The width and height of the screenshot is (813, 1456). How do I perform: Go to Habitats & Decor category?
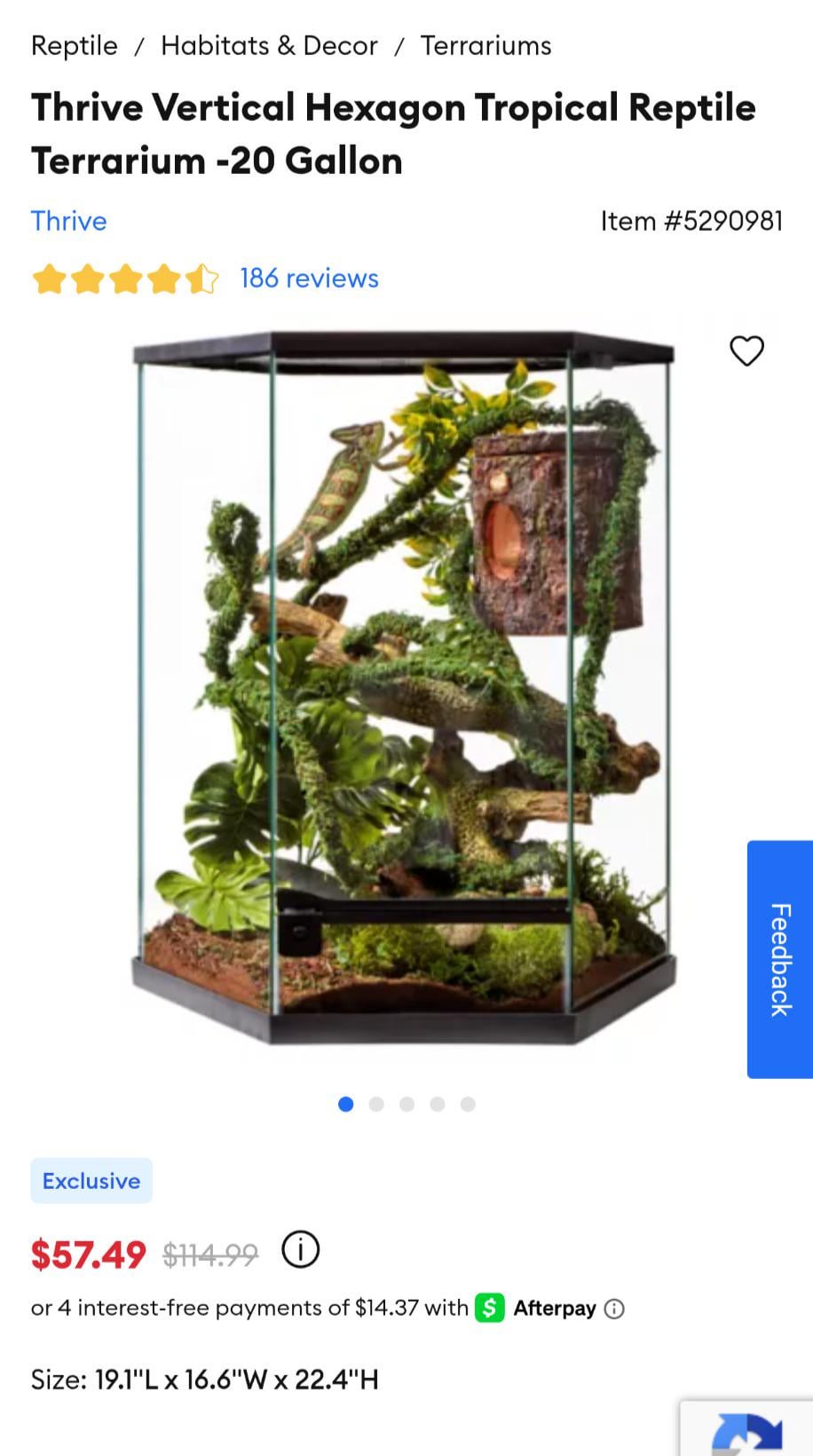(x=269, y=46)
